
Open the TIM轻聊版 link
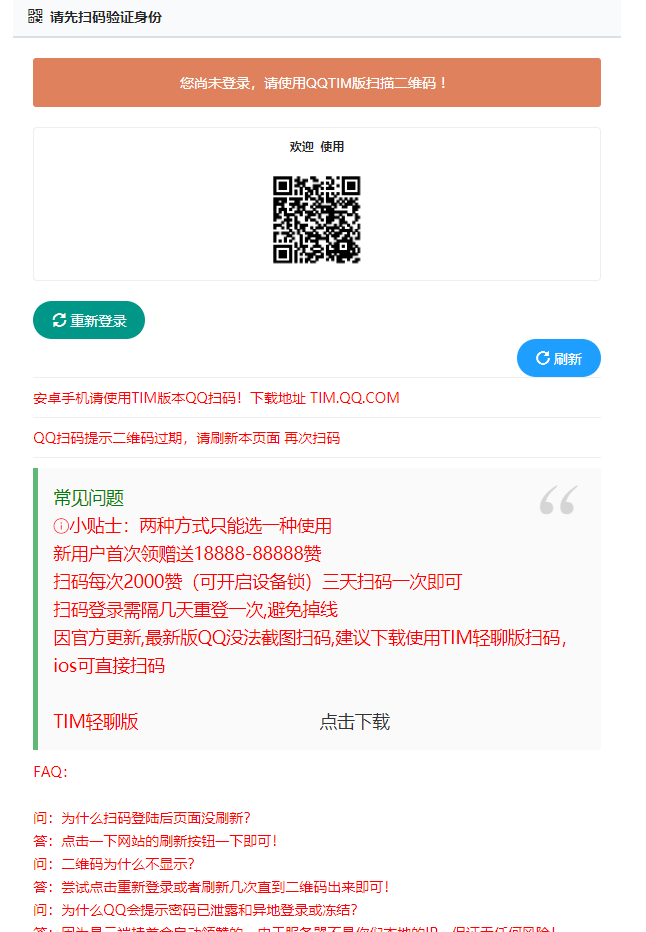[x=96, y=722]
